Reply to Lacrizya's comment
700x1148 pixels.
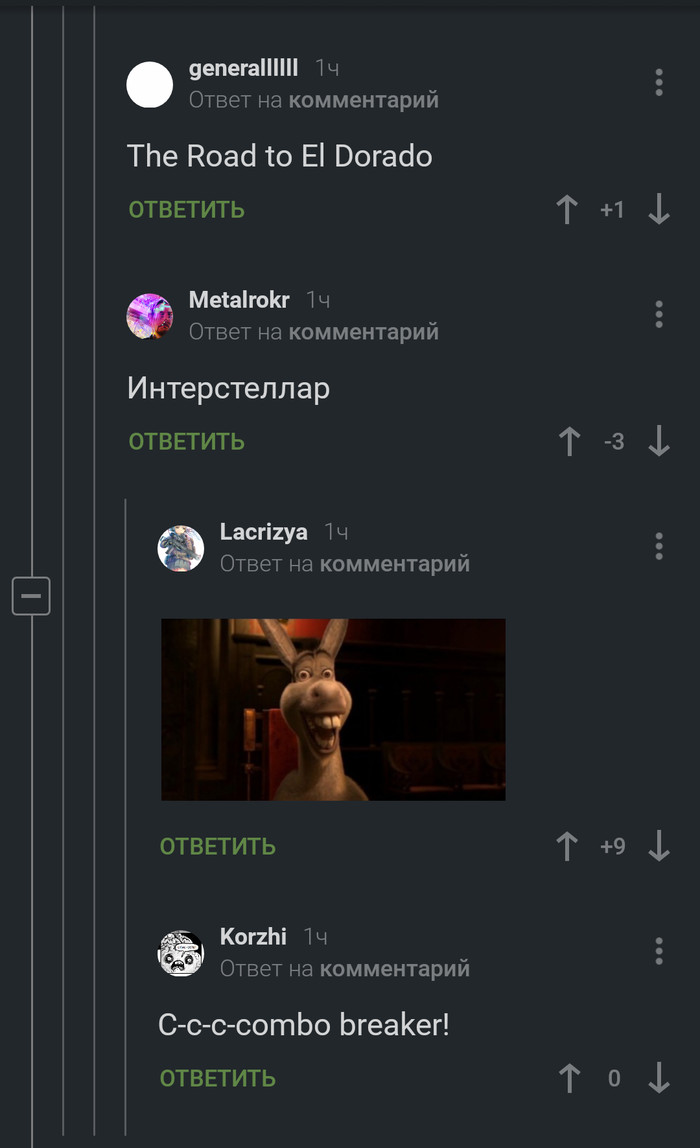point(217,847)
